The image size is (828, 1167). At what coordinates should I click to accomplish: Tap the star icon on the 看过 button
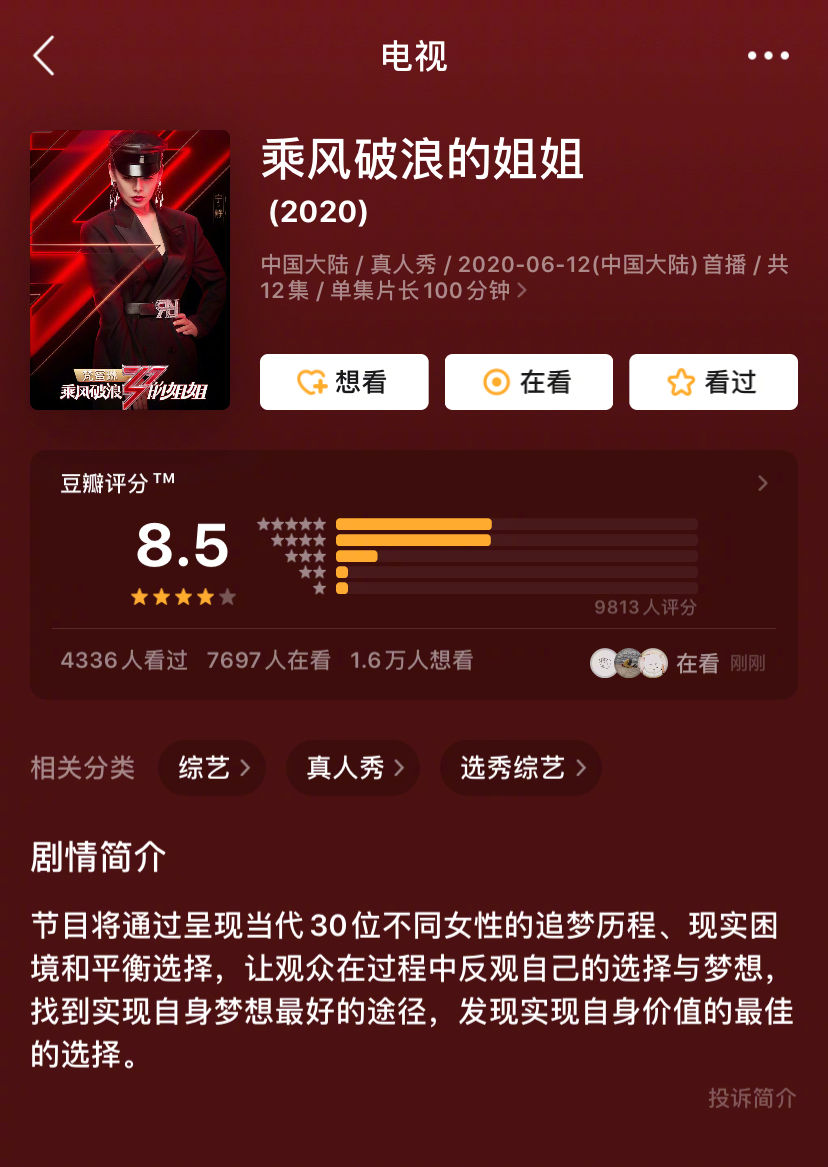click(x=679, y=381)
